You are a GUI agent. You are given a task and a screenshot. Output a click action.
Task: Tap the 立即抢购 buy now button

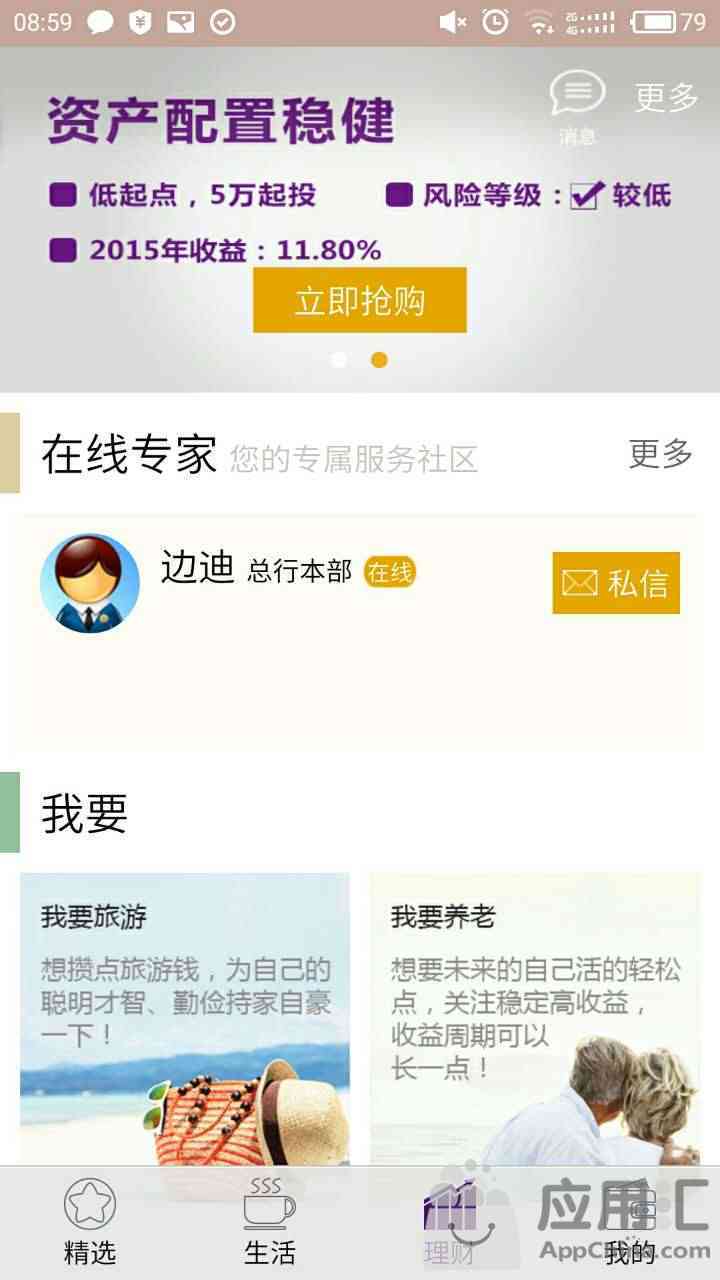(x=360, y=300)
